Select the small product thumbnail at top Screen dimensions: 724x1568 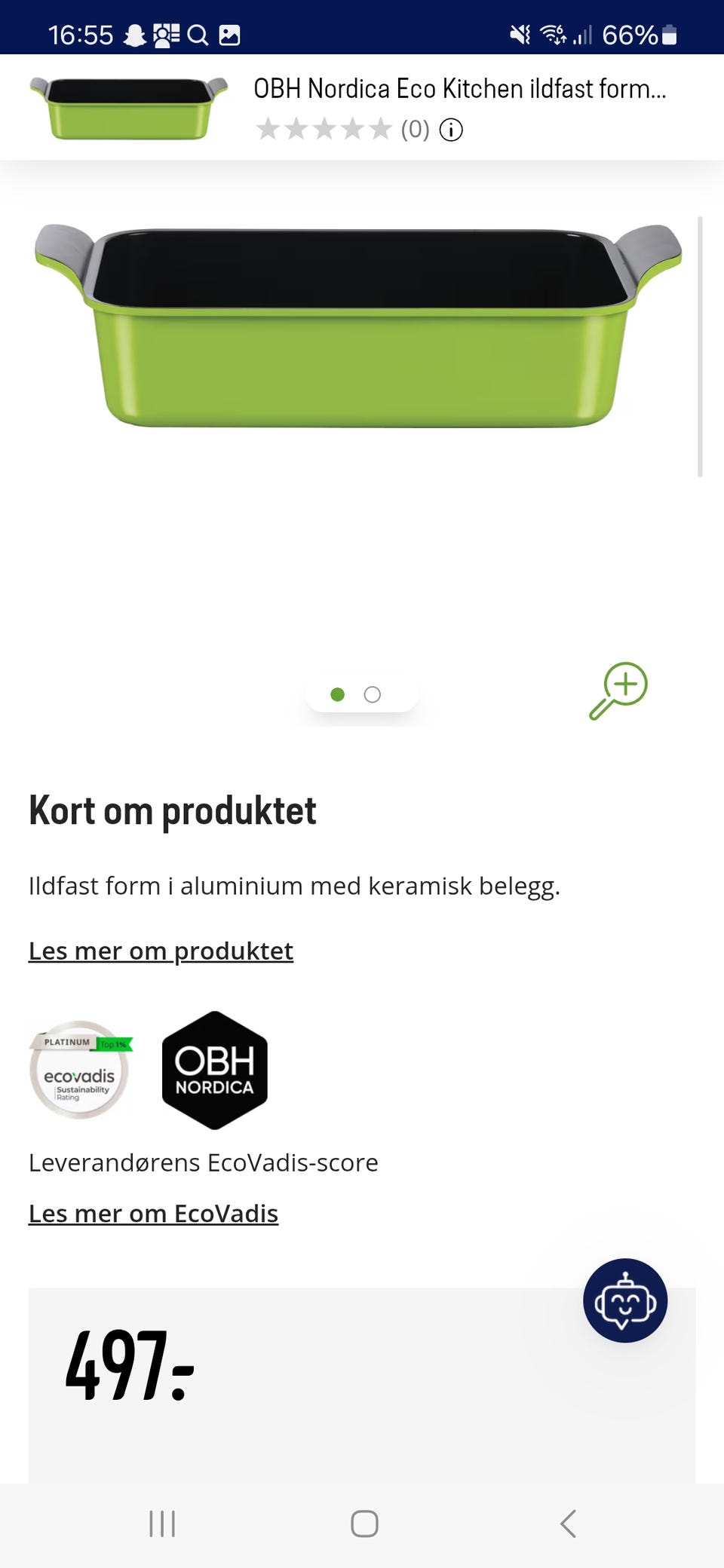coord(130,106)
